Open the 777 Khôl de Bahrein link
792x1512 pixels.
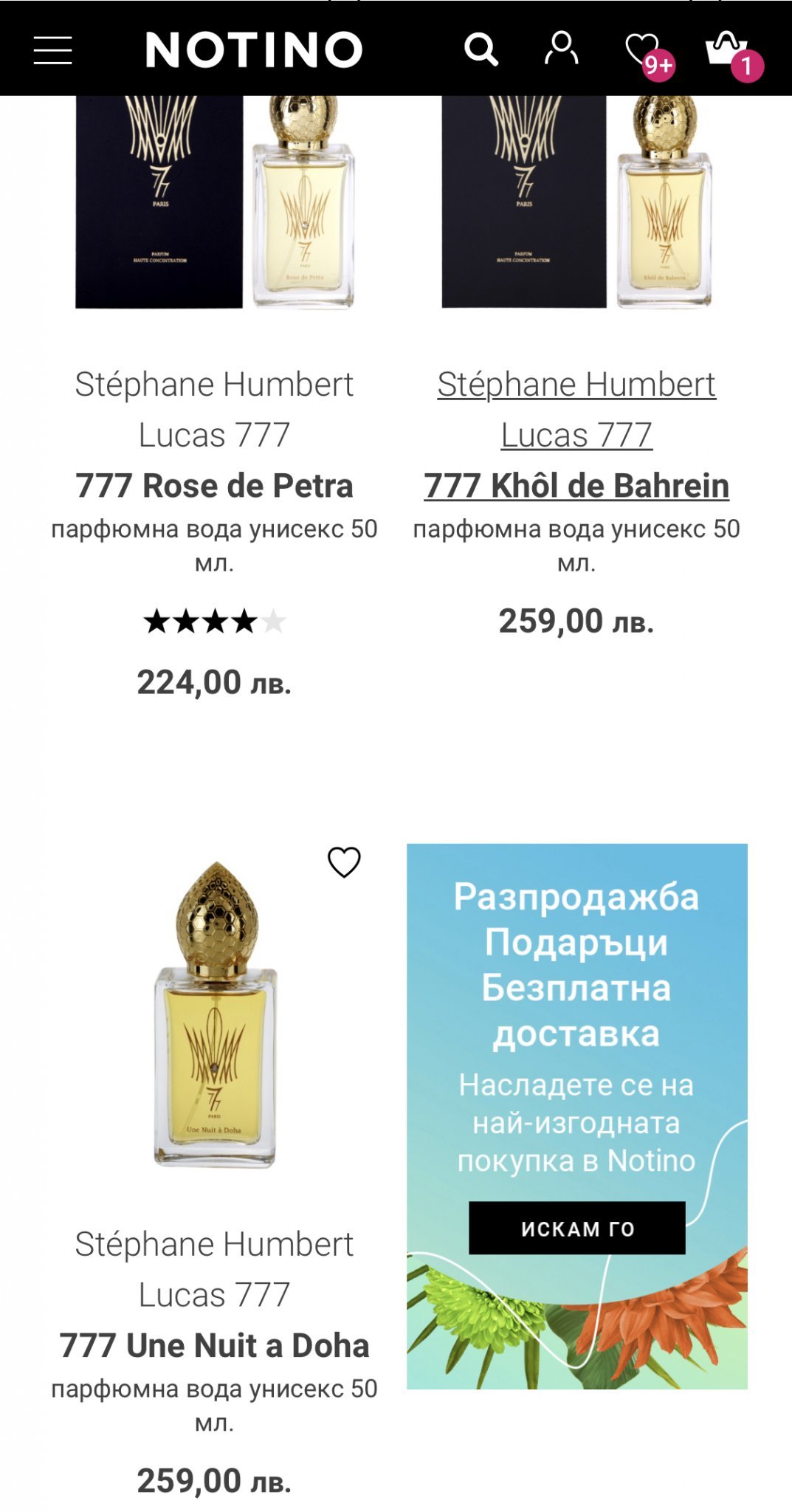click(576, 486)
